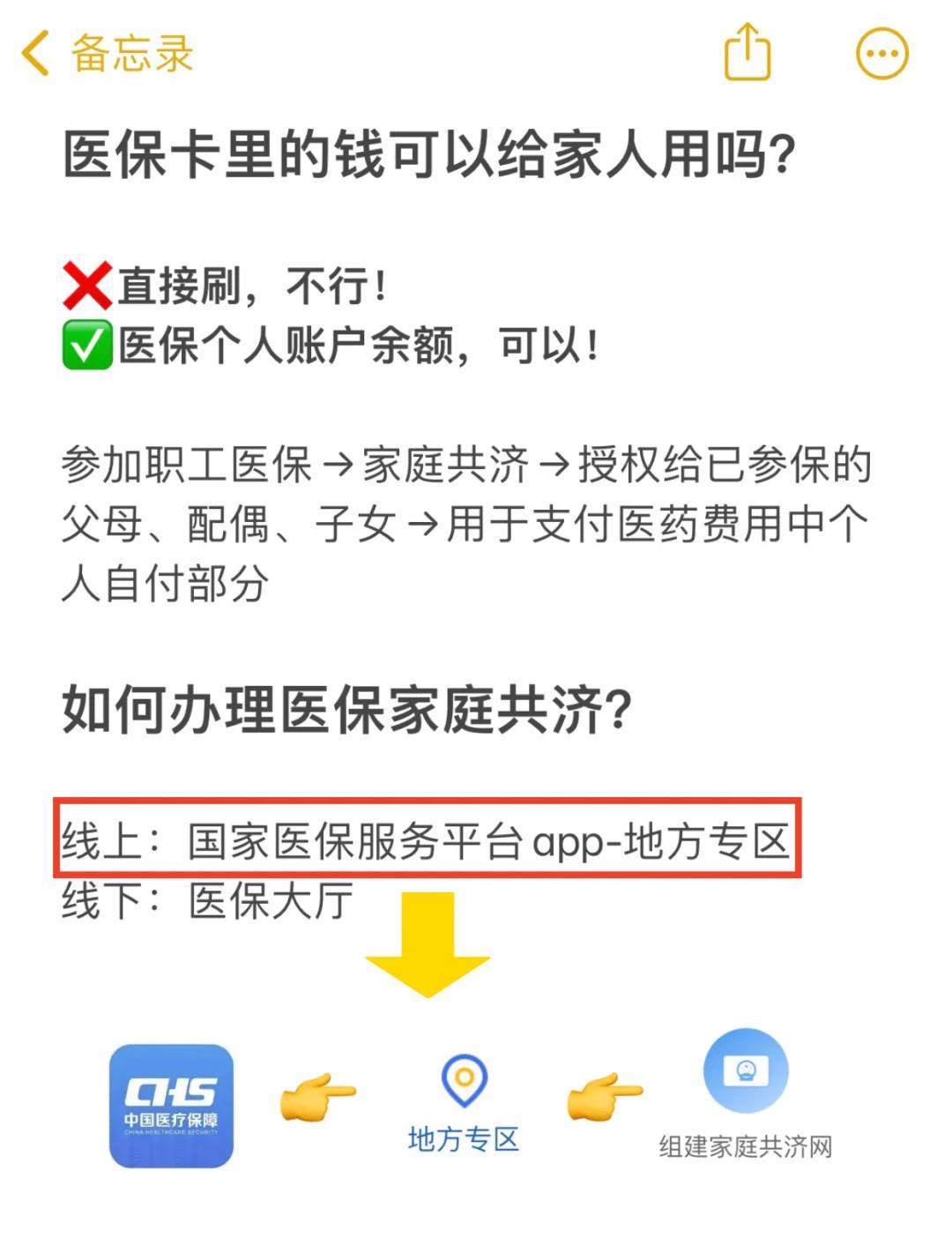This screenshot has height=1246, width=952.
Task: Tap the 组建家庭共济网 caption text
Action: pyautogui.click(x=745, y=1145)
